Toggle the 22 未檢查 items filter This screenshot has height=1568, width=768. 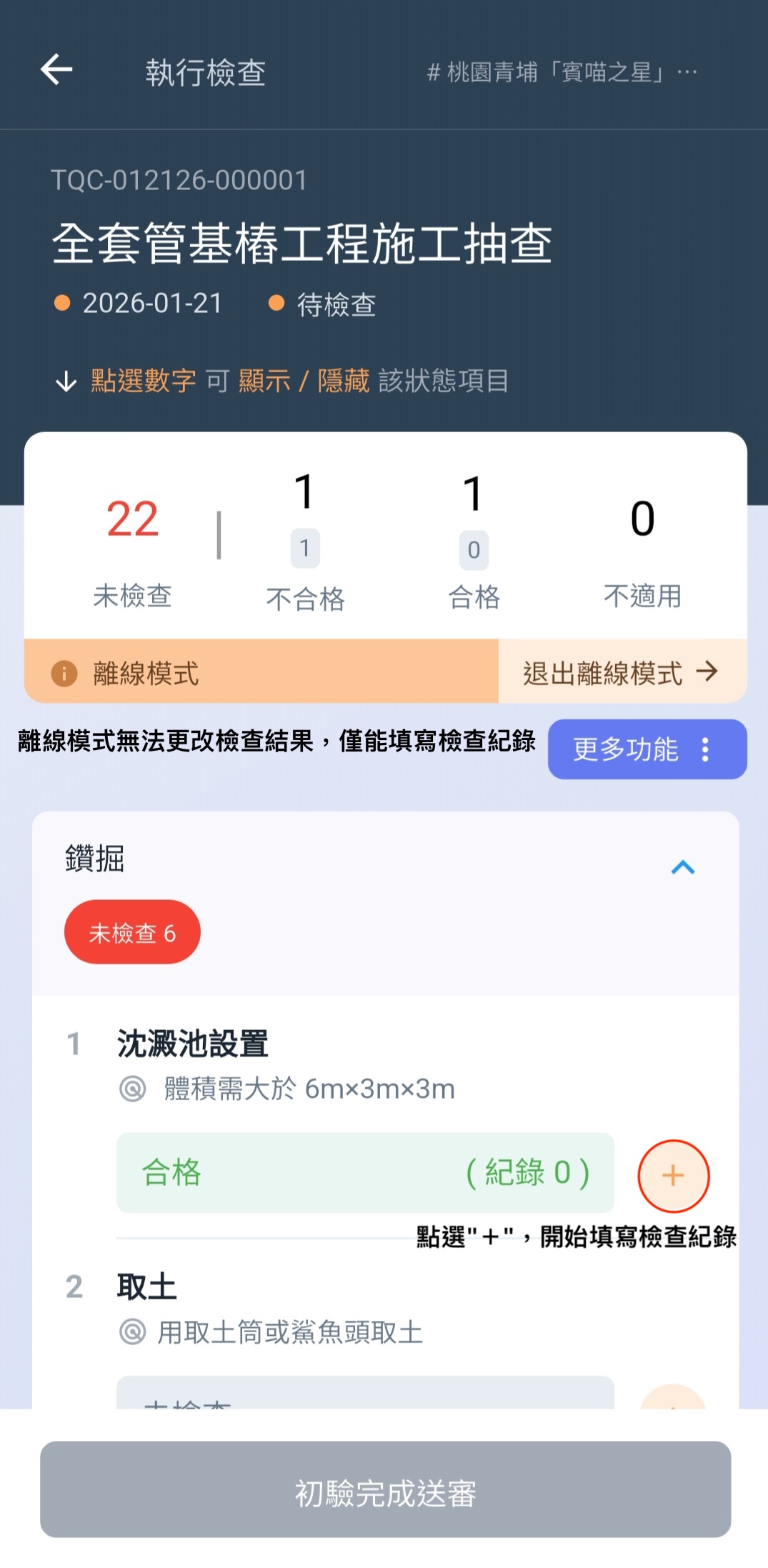[132, 519]
